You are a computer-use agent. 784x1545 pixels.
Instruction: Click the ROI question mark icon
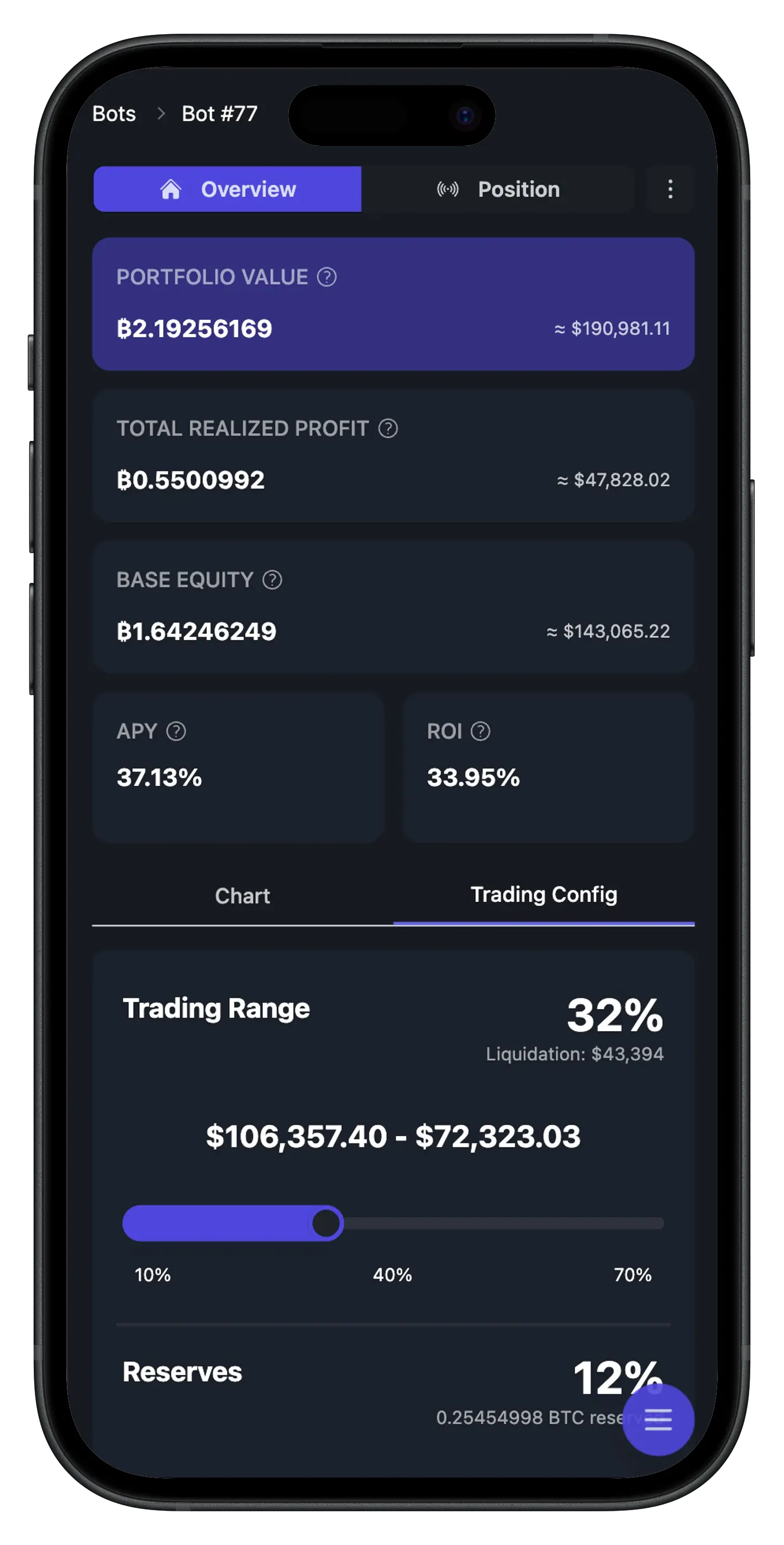coord(481,731)
